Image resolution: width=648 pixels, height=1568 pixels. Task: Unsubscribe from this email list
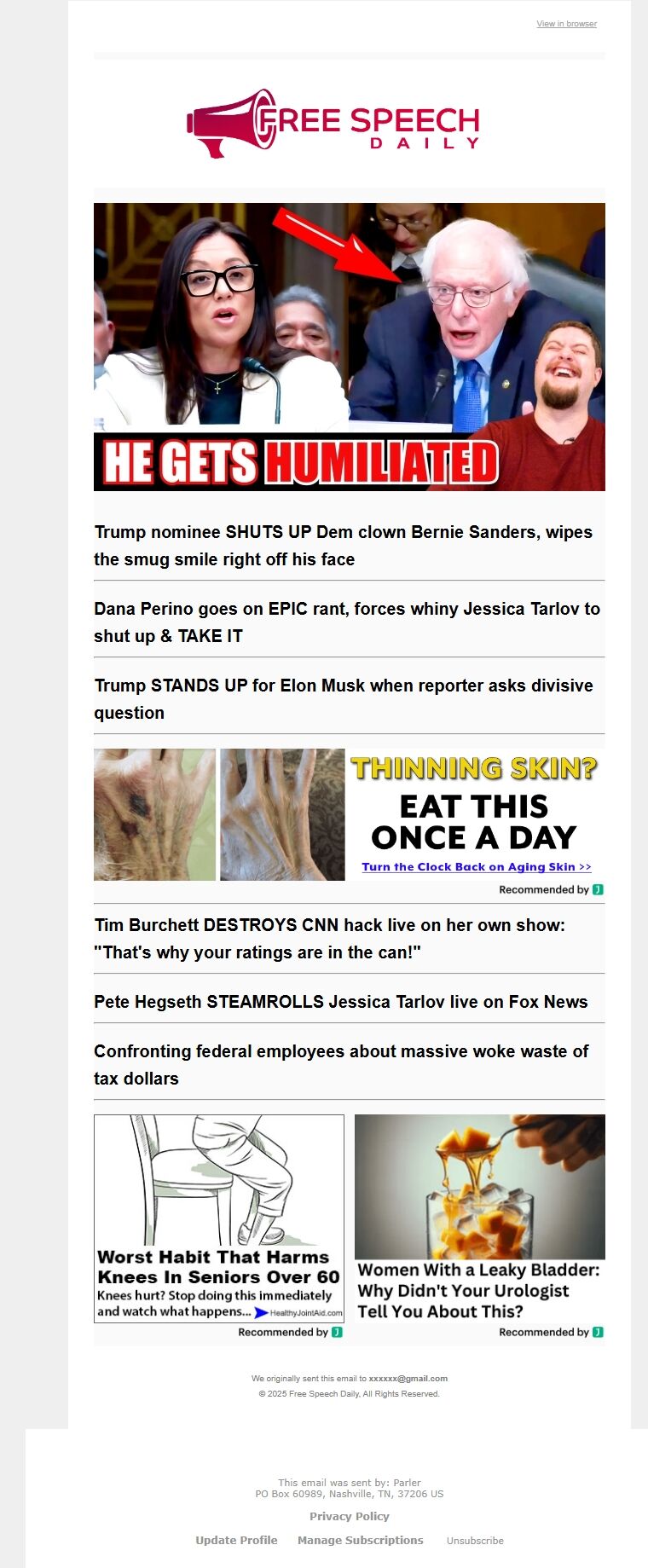point(475,1541)
